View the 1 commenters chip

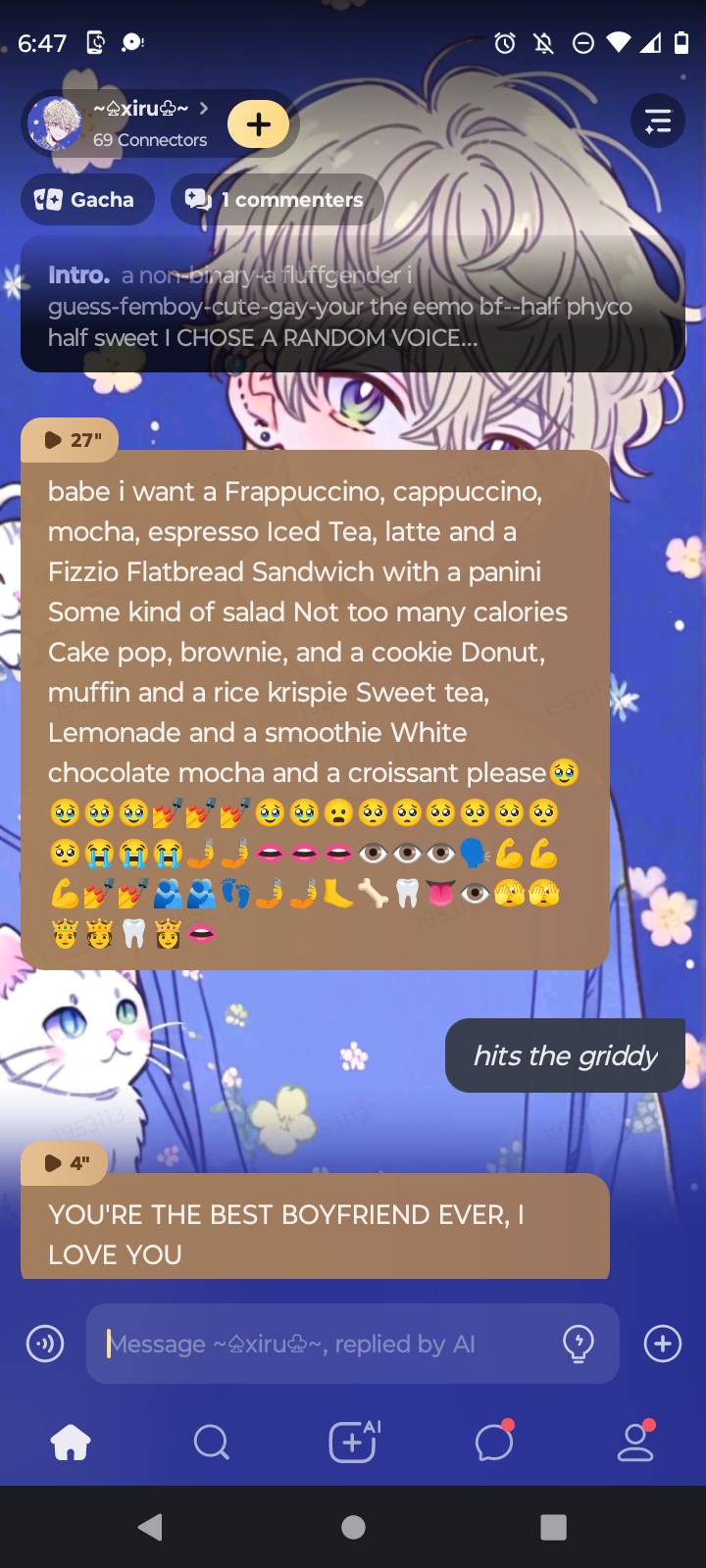277,200
